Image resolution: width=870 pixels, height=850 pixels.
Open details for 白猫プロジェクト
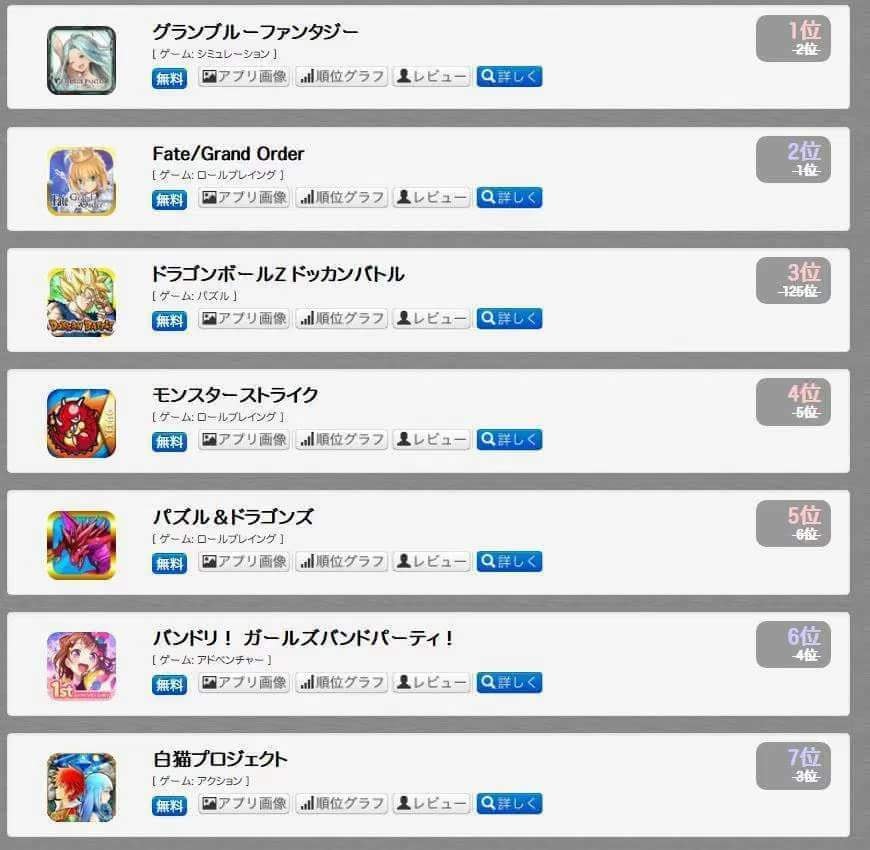pos(509,804)
